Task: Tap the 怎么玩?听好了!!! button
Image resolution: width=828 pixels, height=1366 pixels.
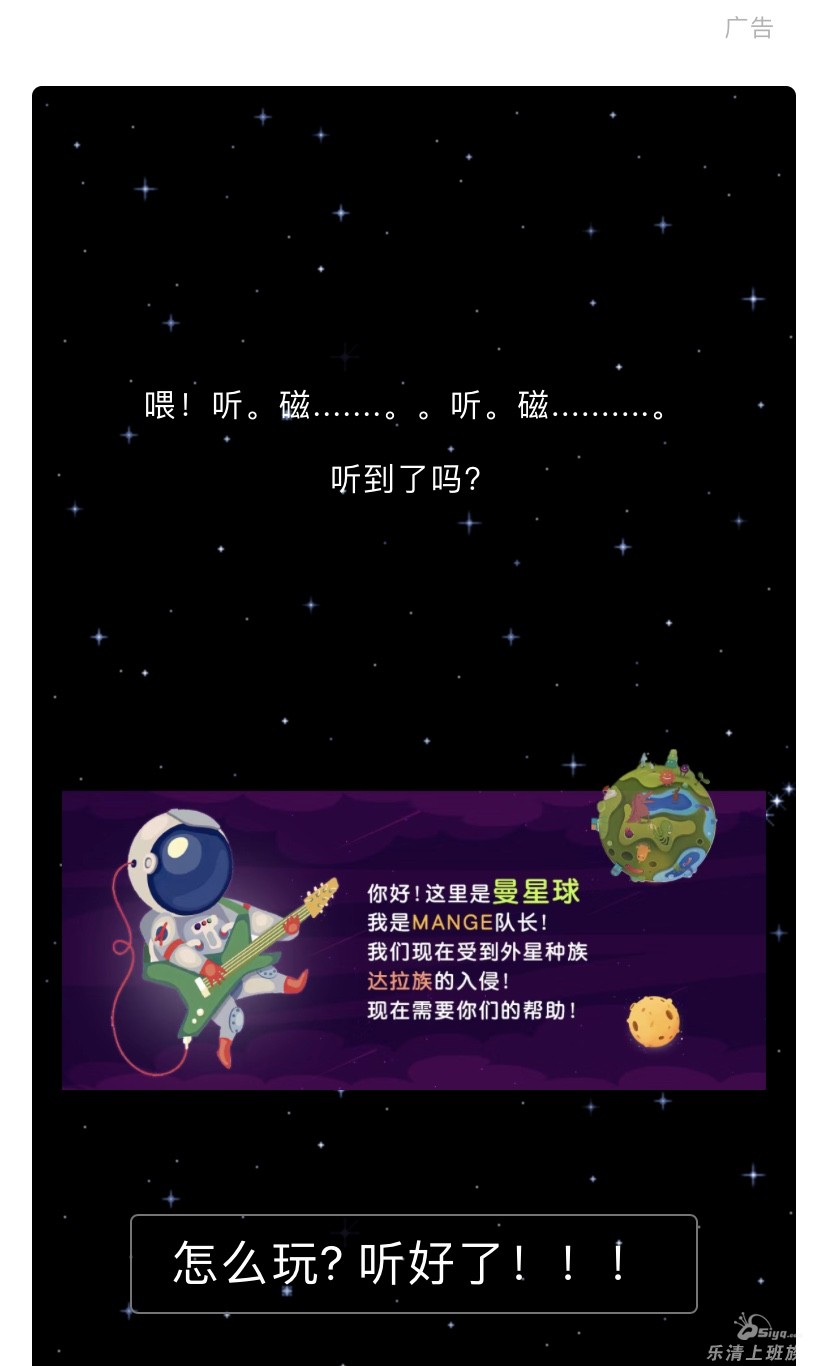Action: [x=413, y=1263]
